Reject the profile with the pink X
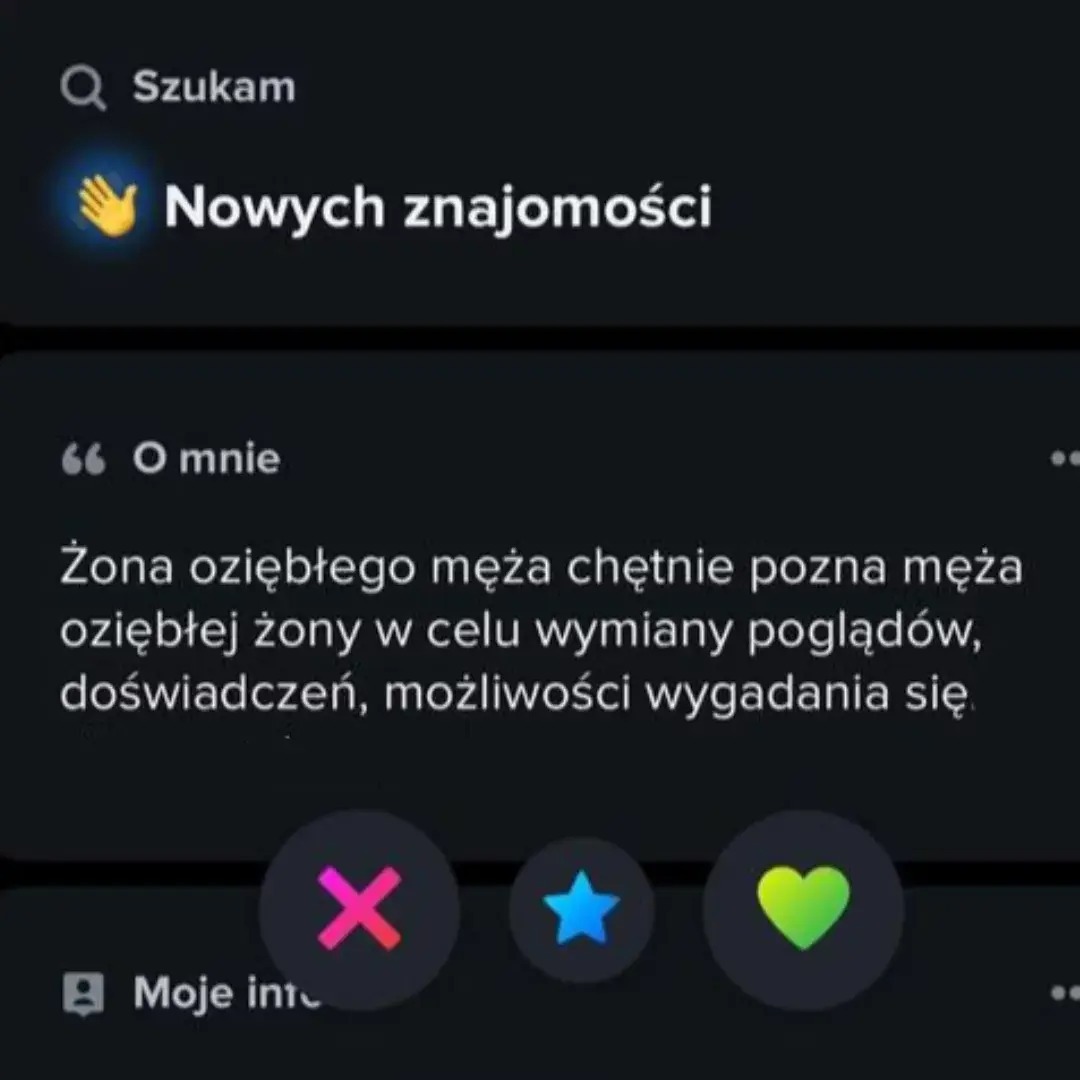Viewport: 1080px width, 1080px height. 359,909
